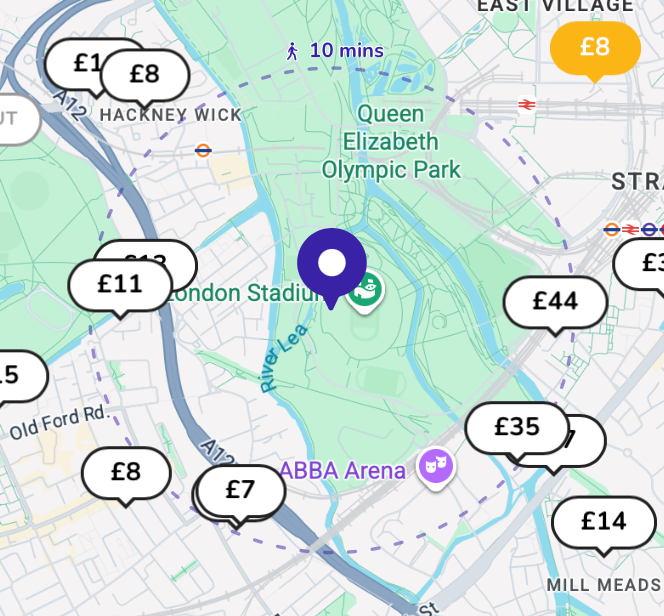This screenshot has height=616, width=664.
Task: Select the £8 marker below Old Ford Rd
Action: point(126,473)
